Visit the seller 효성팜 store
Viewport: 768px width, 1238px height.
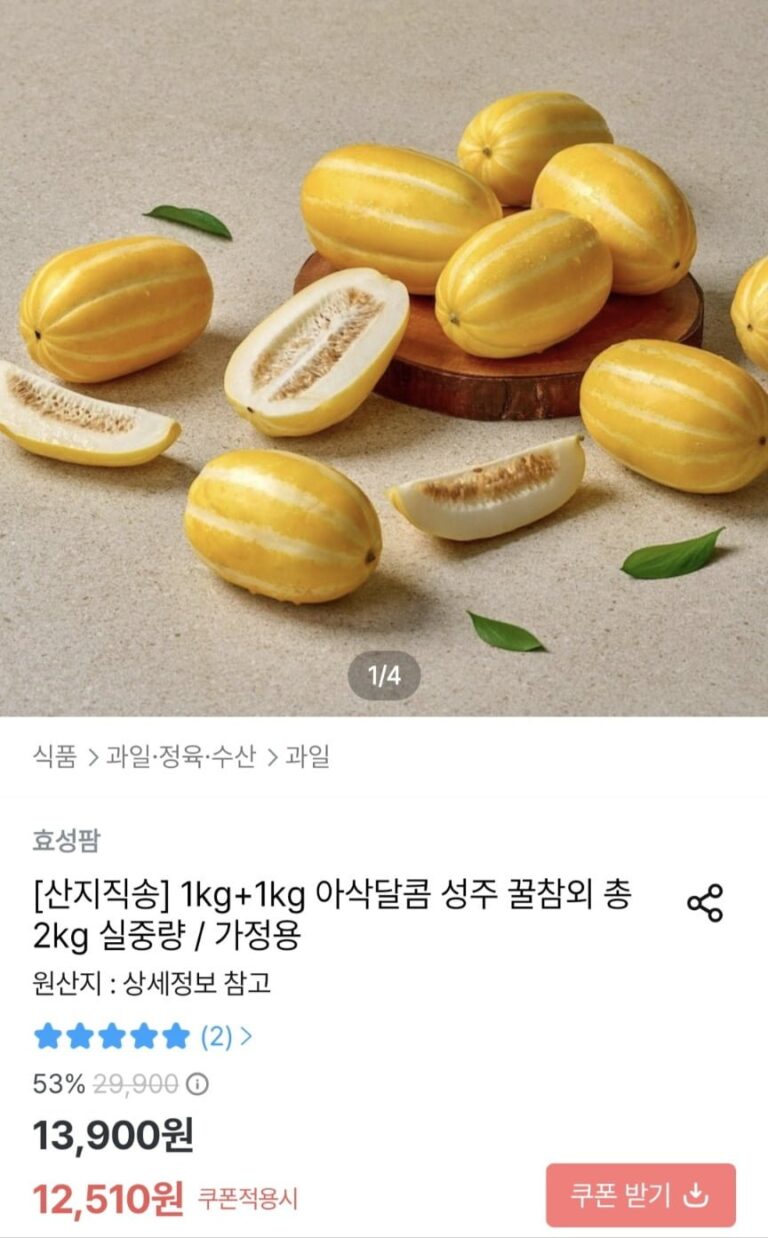coord(66,840)
